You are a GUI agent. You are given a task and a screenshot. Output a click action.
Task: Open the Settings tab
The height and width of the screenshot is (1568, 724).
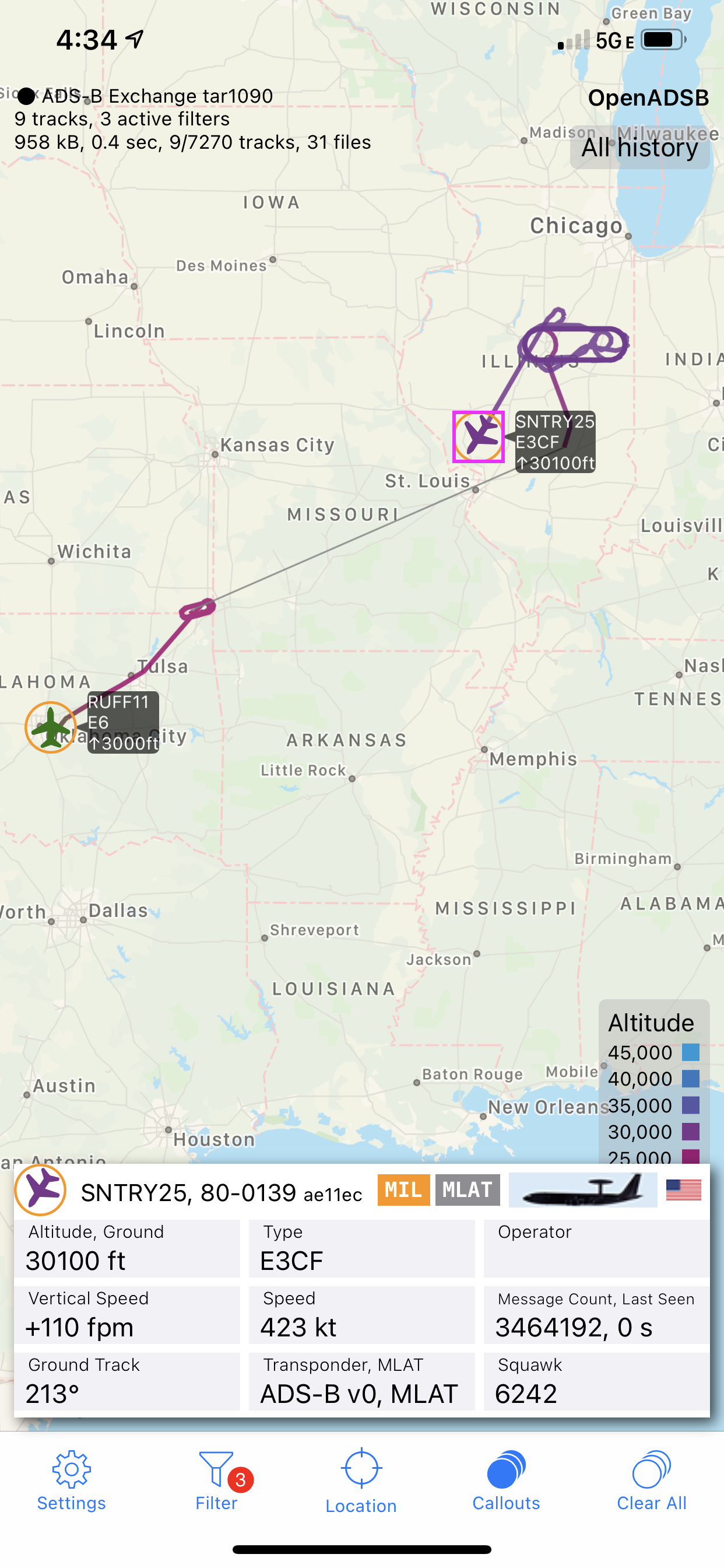coord(72,1480)
